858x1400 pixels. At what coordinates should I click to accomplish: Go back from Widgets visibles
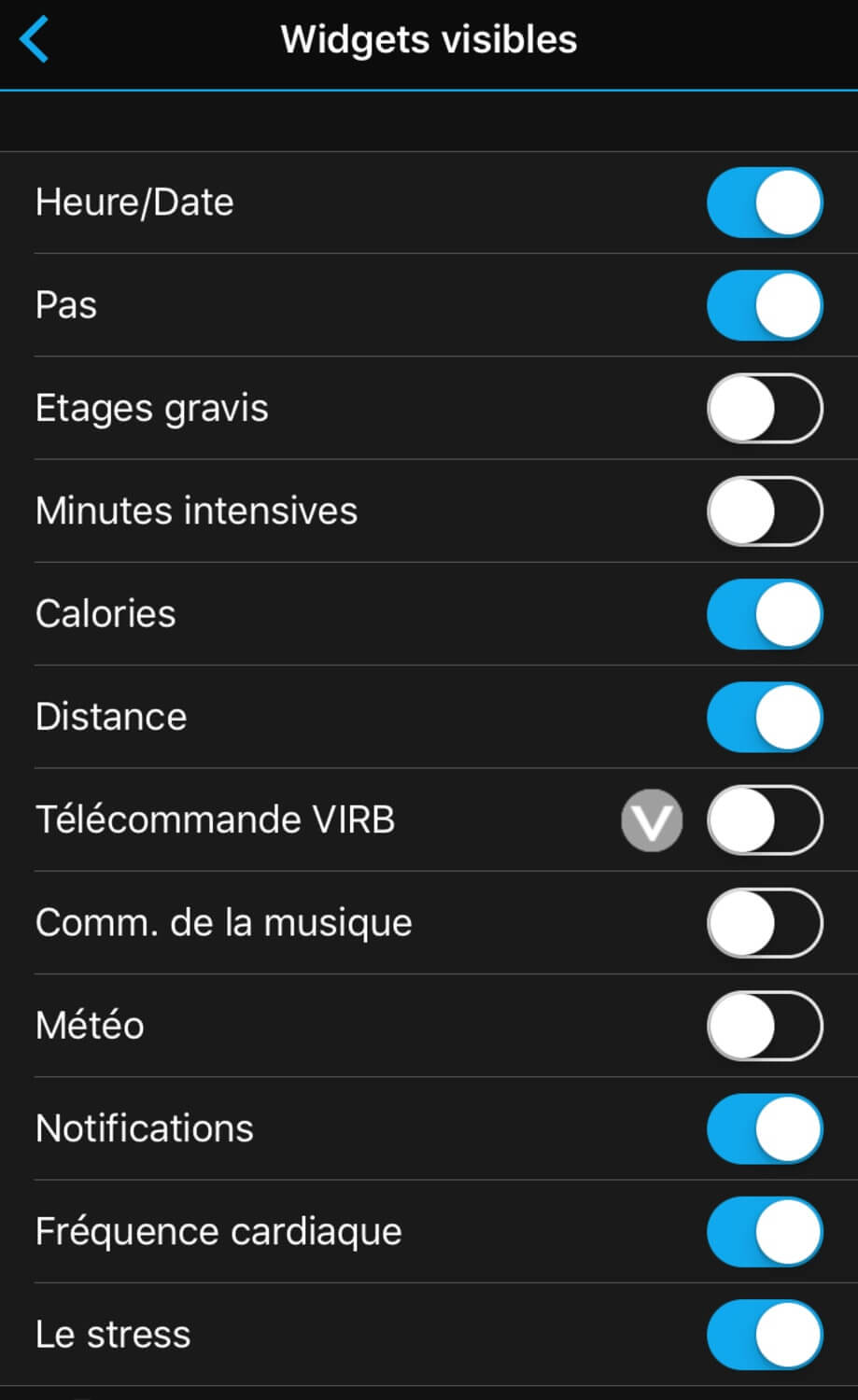point(34,41)
